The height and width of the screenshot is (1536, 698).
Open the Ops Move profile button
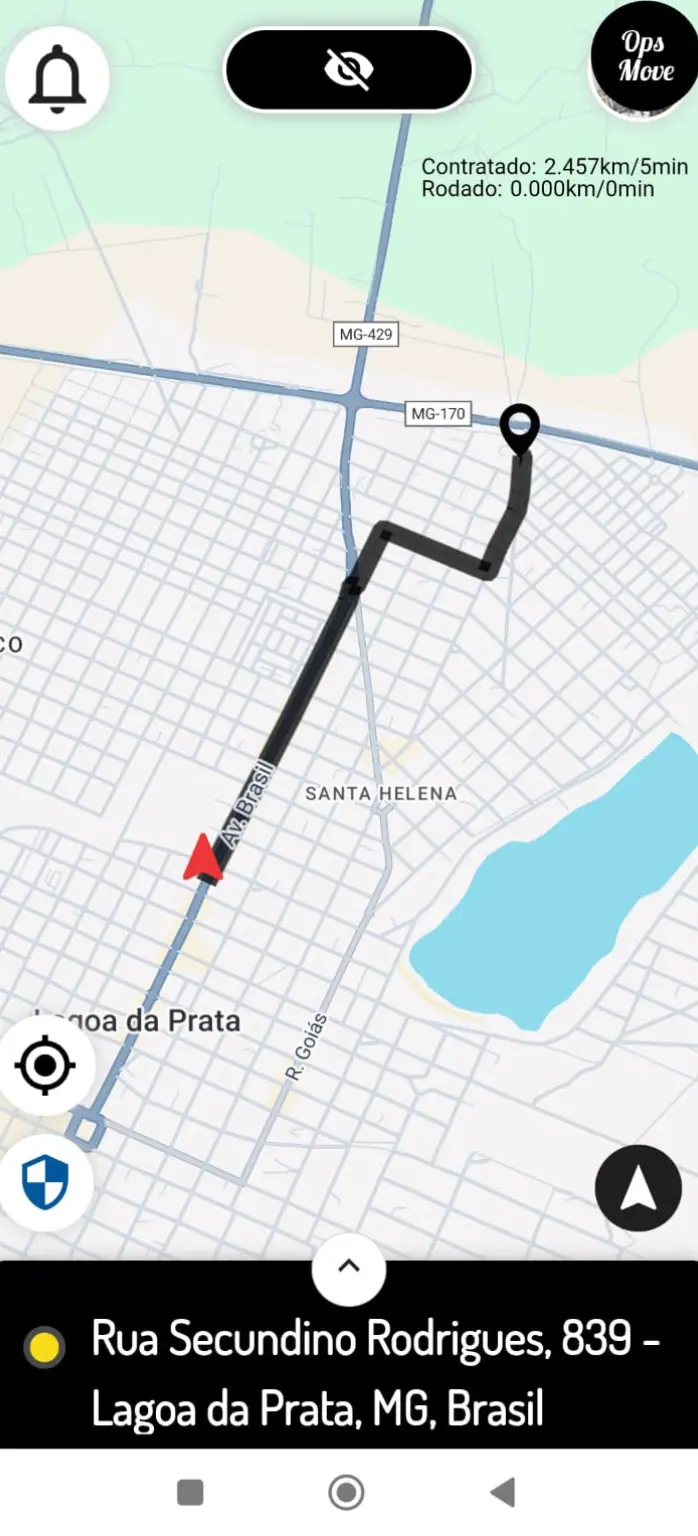643,59
